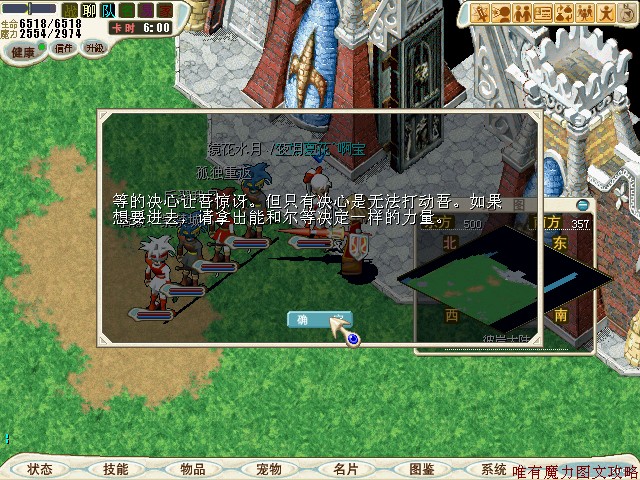This screenshot has height=480, width=640.
Task: Tap the duel crossed-swords action icon
Action: (x=481, y=13)
